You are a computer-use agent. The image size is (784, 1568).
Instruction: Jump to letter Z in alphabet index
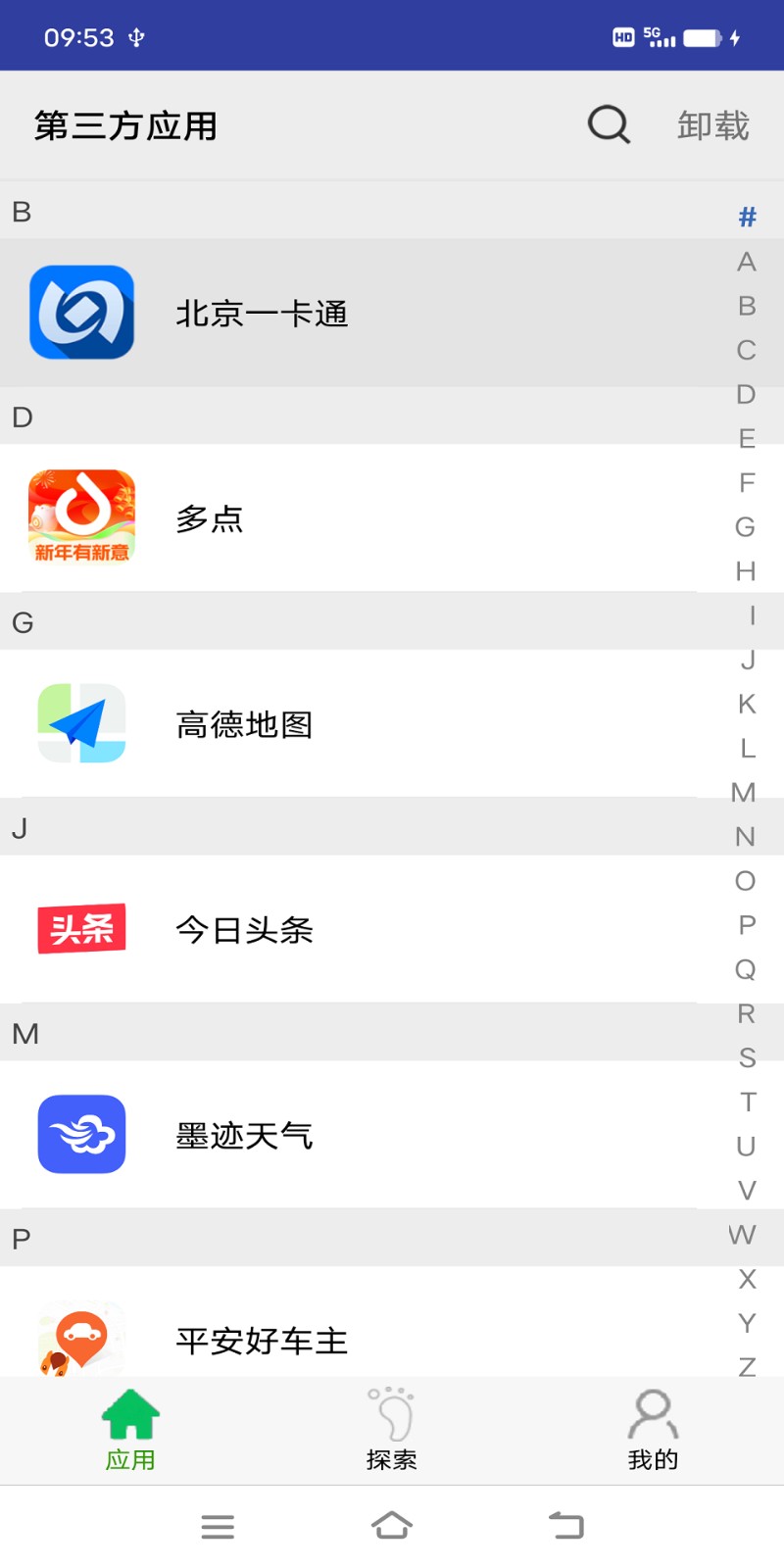(x=747, y=1364)
